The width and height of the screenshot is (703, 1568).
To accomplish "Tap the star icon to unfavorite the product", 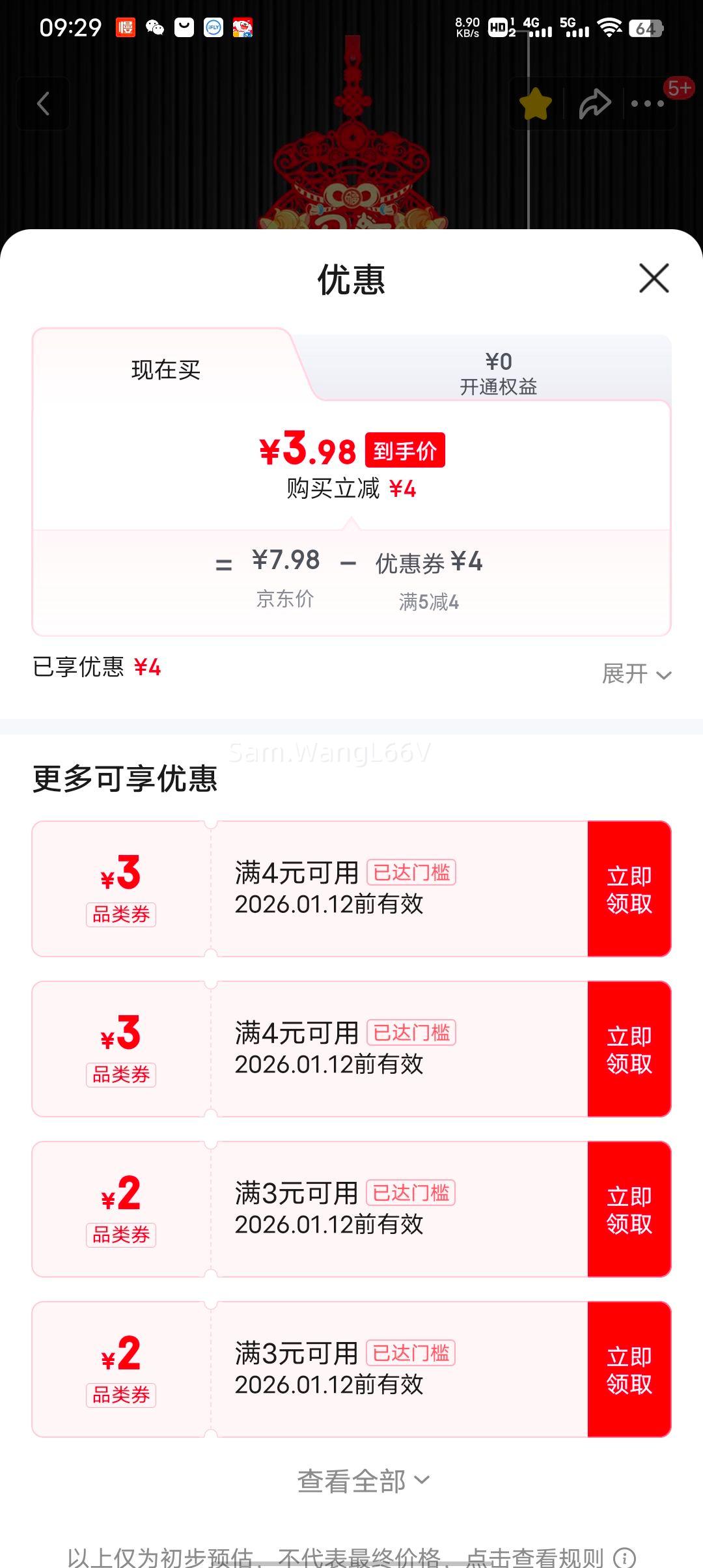I will (535, 104).
